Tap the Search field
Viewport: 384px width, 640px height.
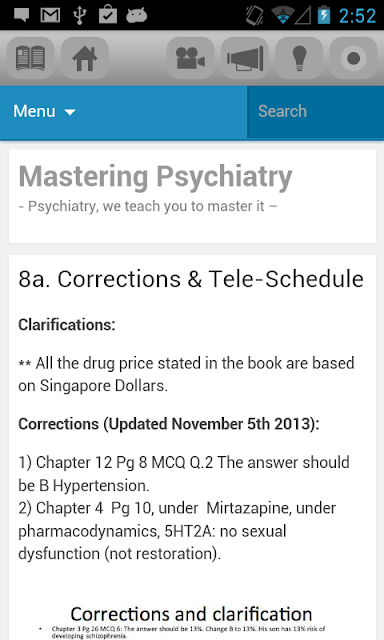tap(315, 112)
